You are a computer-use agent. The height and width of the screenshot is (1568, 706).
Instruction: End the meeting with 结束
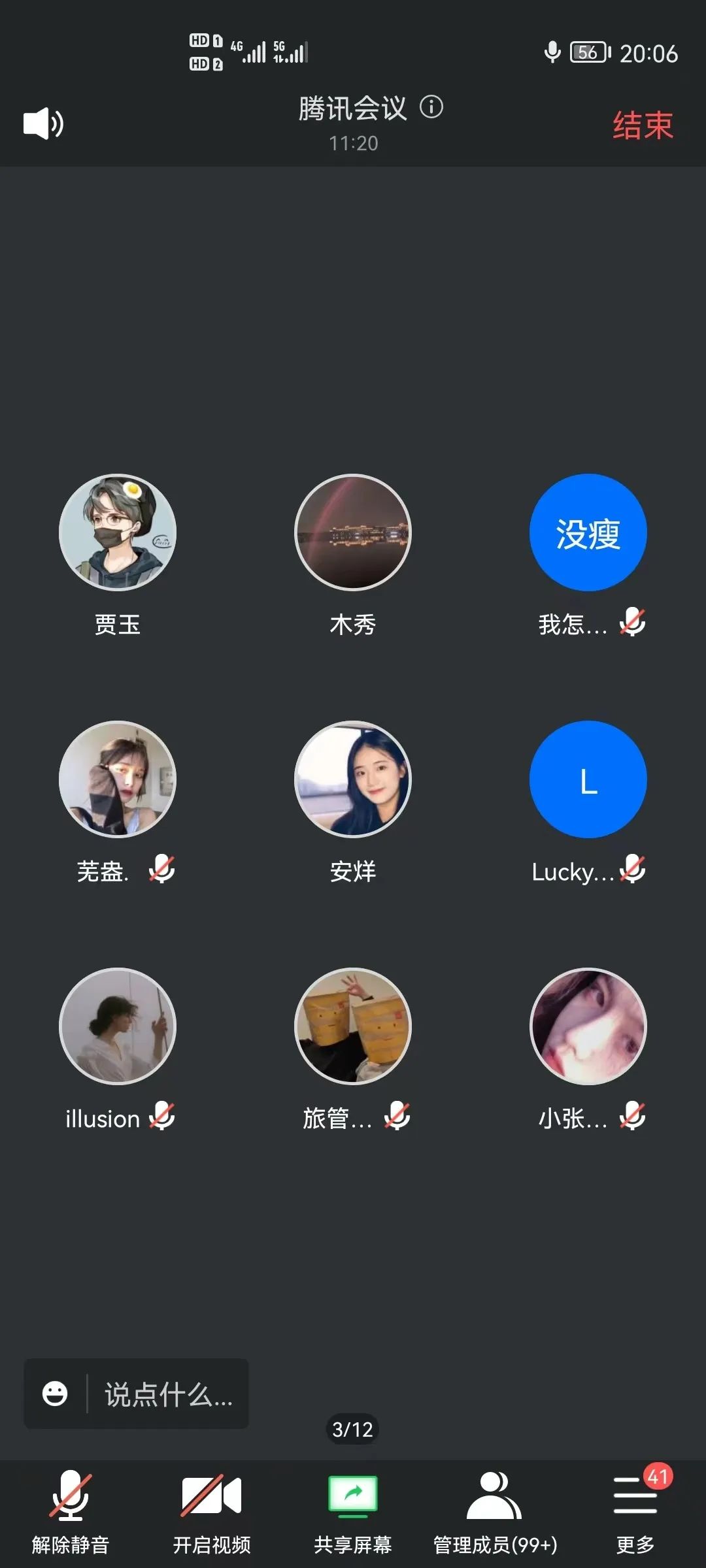[642, 125]
